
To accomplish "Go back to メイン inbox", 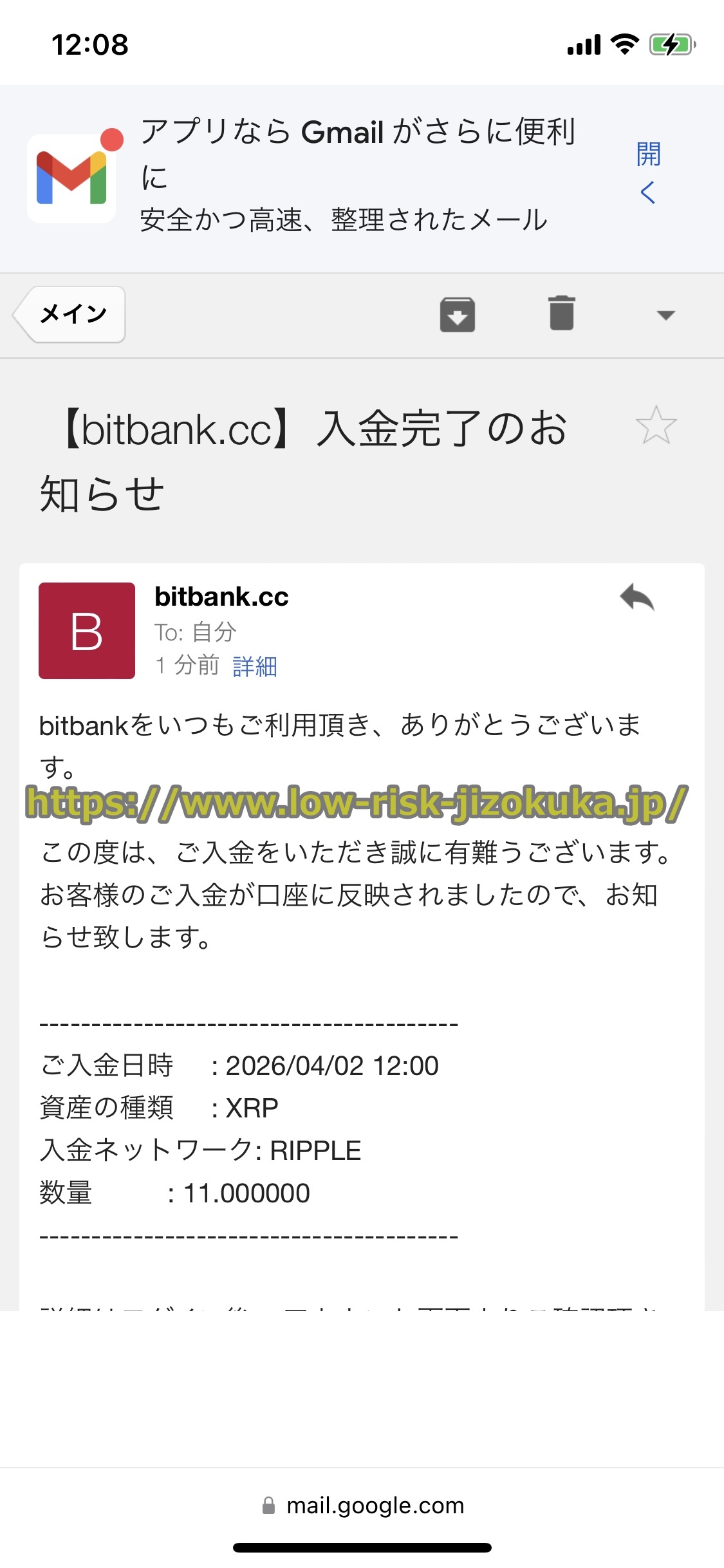I will pos(72,314).
